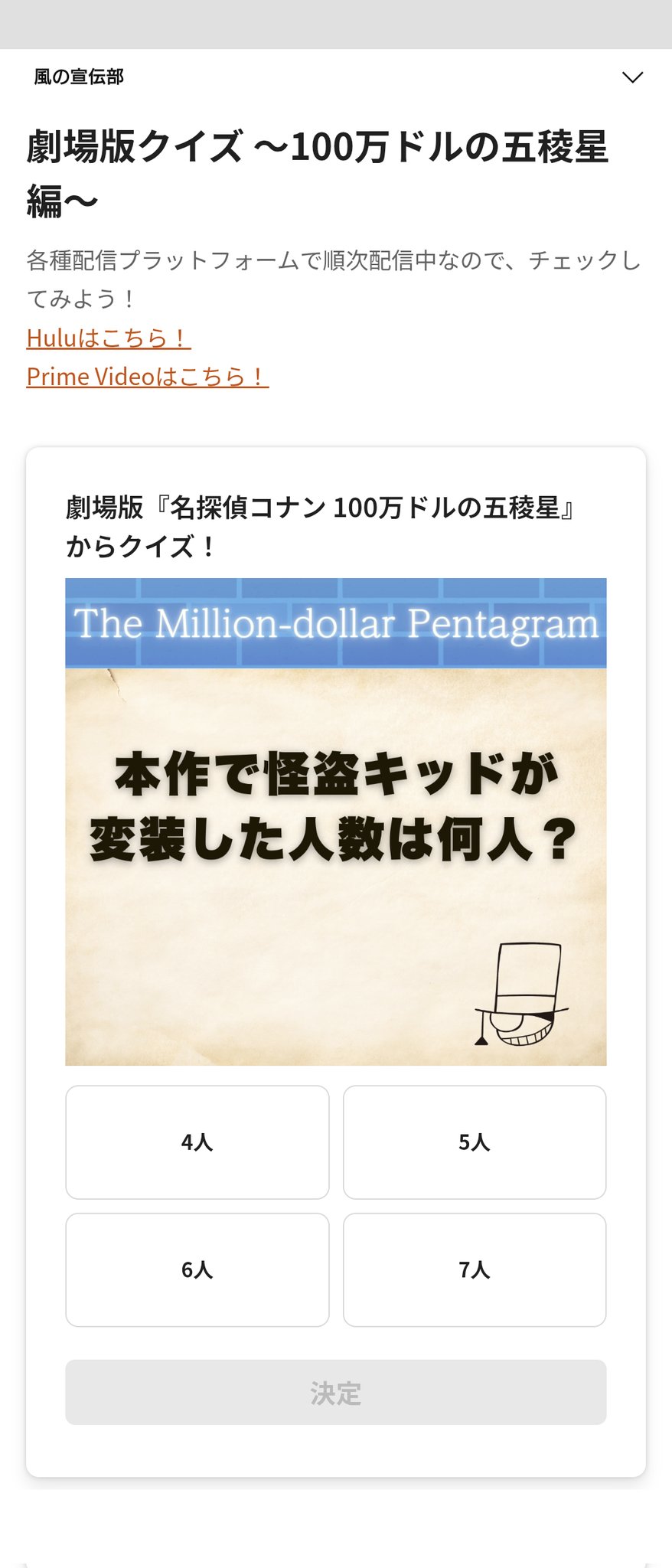The height and width of the screenshot is (1568, 672).
Task: Open the Prime Videoはこちら！ link
Action: pyautogui.click(x=147, y=377)
